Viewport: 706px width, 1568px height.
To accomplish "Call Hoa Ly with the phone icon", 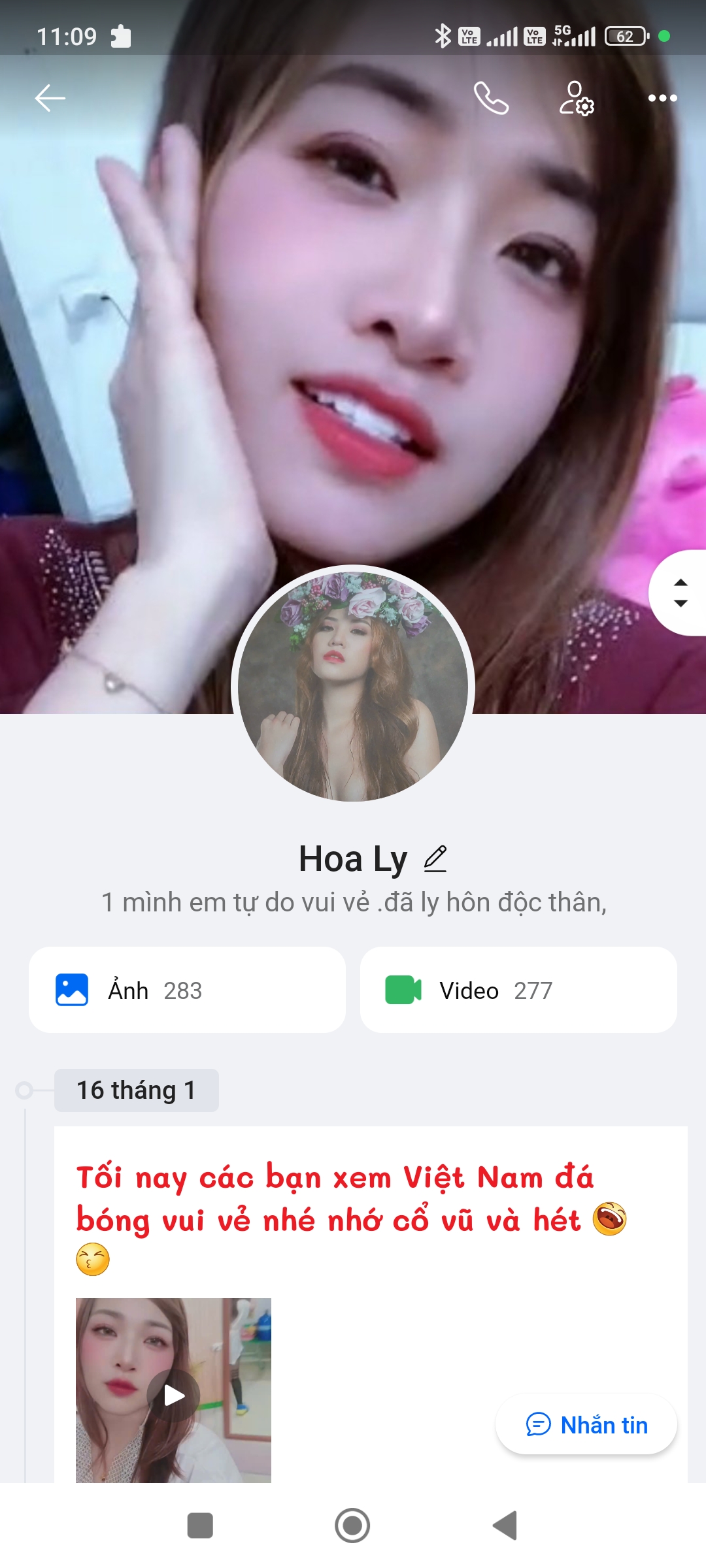I will [x=491, y=99].
